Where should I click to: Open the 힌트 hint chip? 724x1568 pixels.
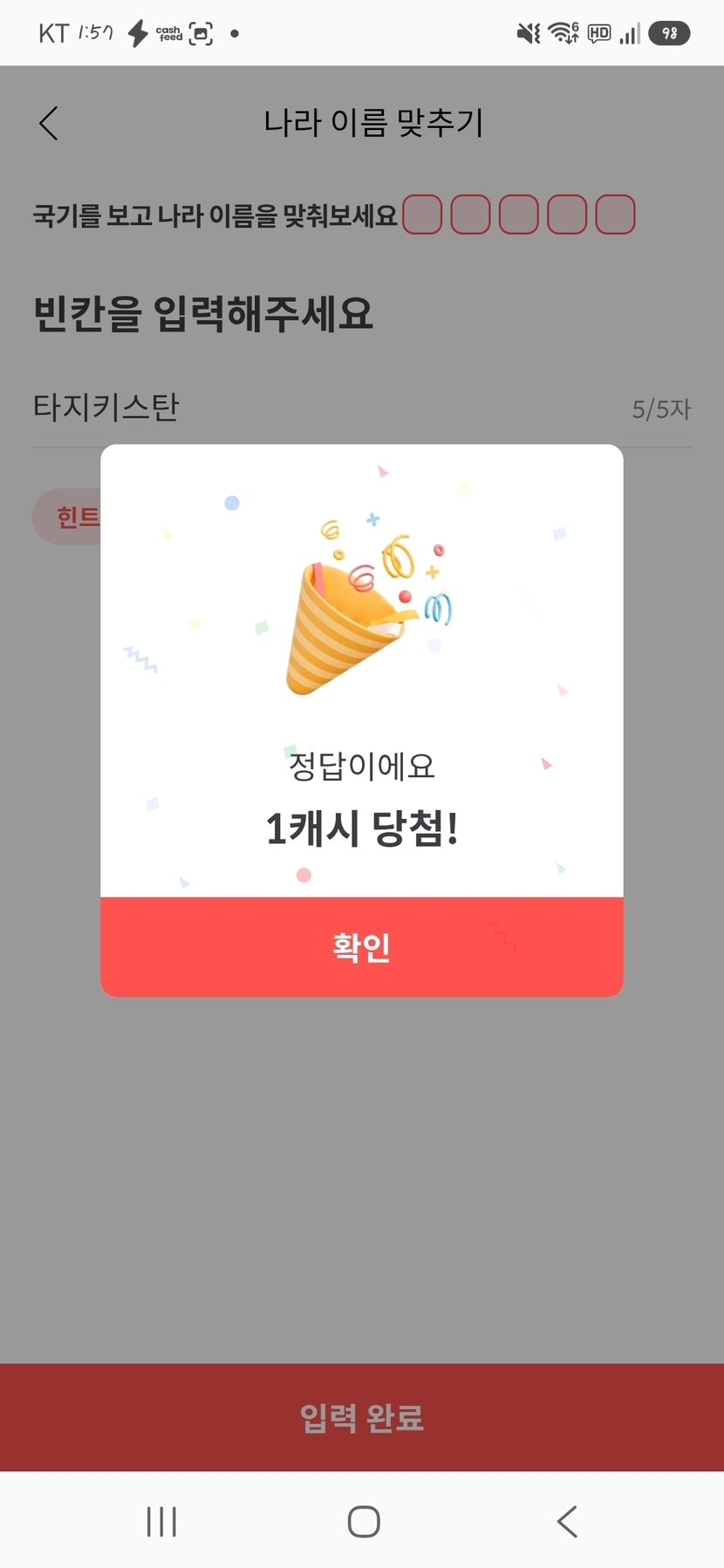(x=68, y=517)
